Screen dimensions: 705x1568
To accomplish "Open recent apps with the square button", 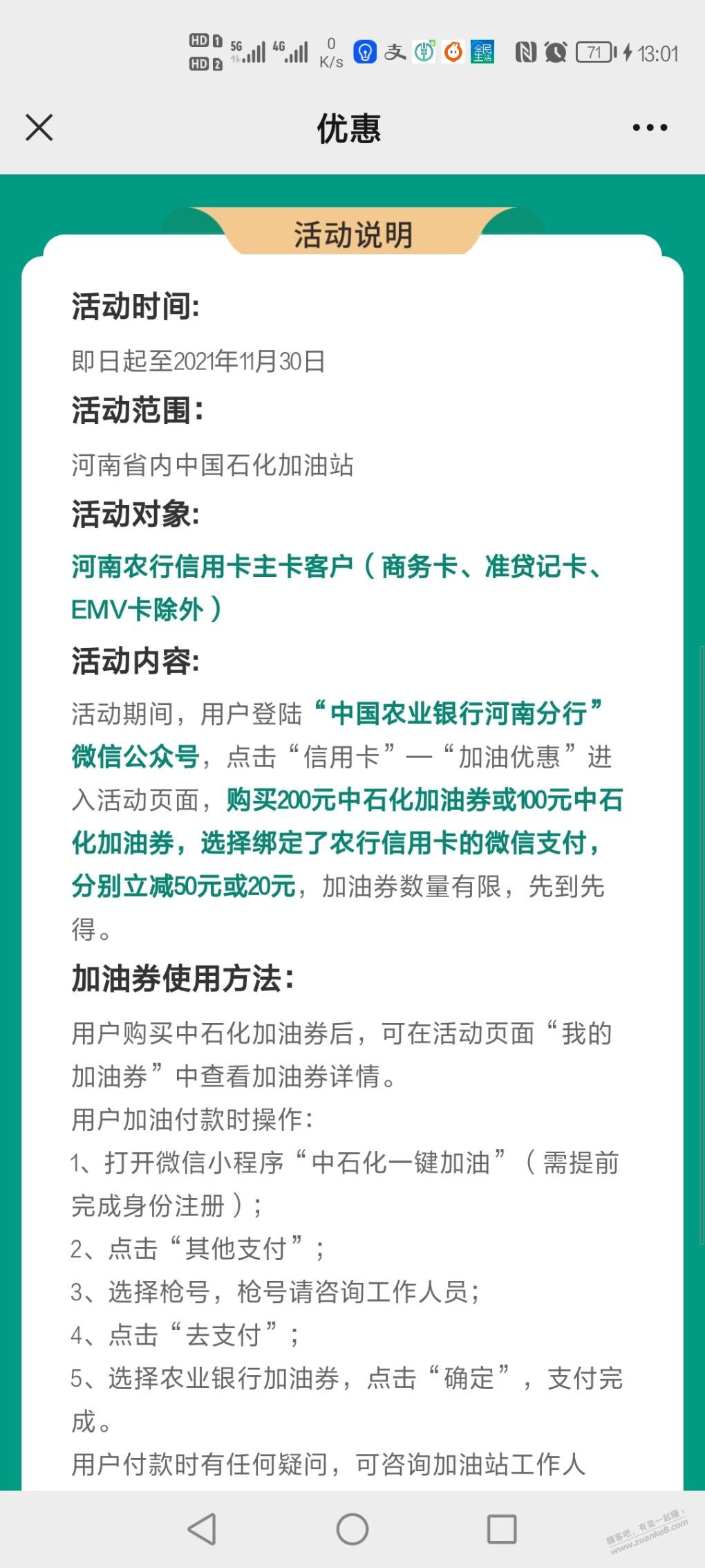I will (502, 1529).
